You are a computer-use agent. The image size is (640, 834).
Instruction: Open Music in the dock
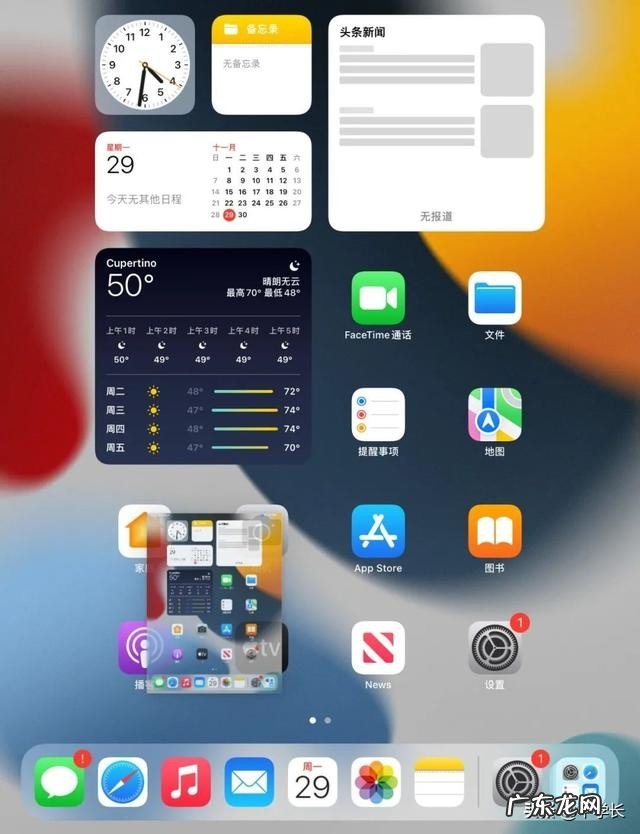click(186, 782)
